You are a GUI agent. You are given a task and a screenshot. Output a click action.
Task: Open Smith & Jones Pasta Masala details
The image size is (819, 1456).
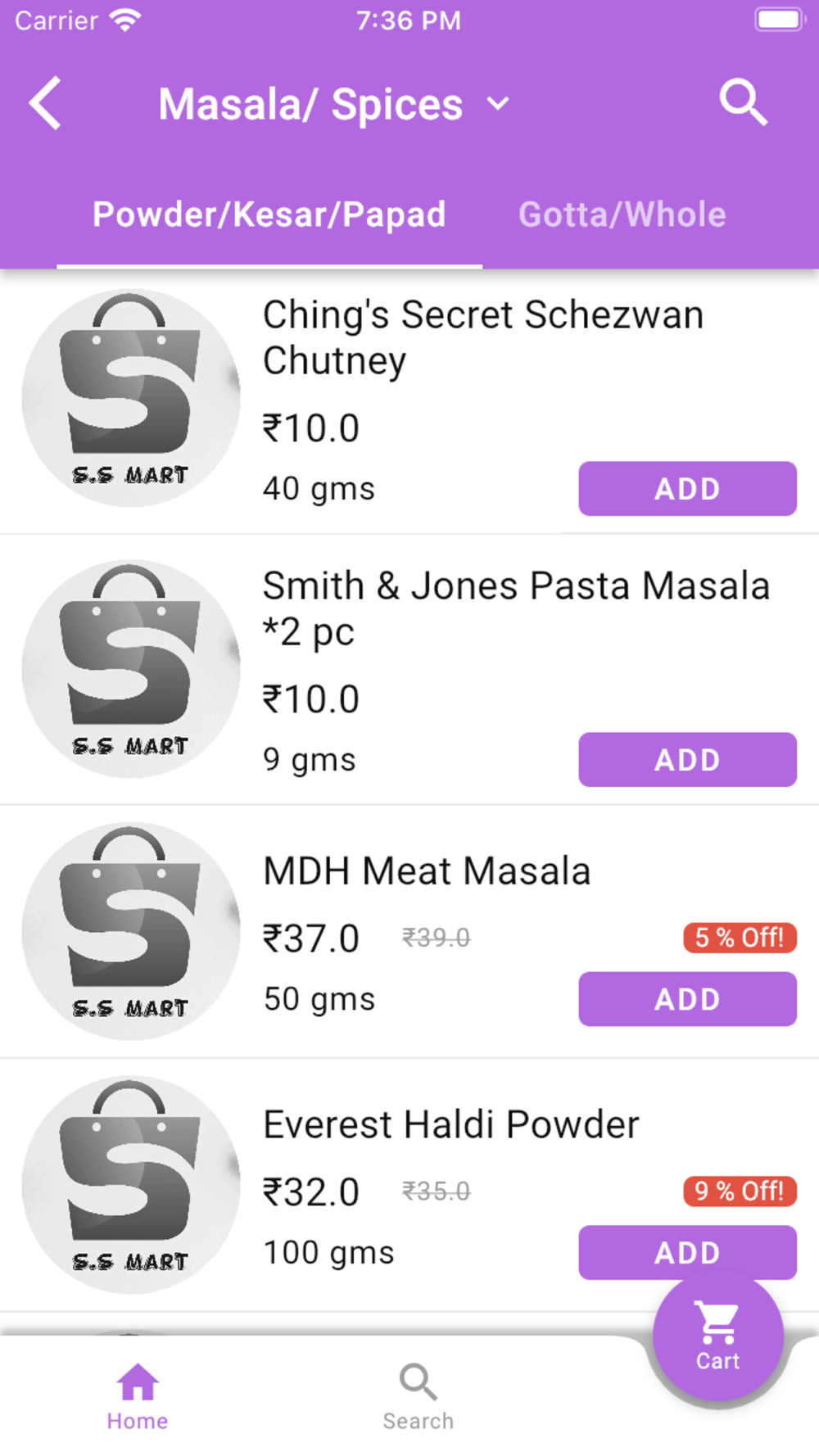515,608
